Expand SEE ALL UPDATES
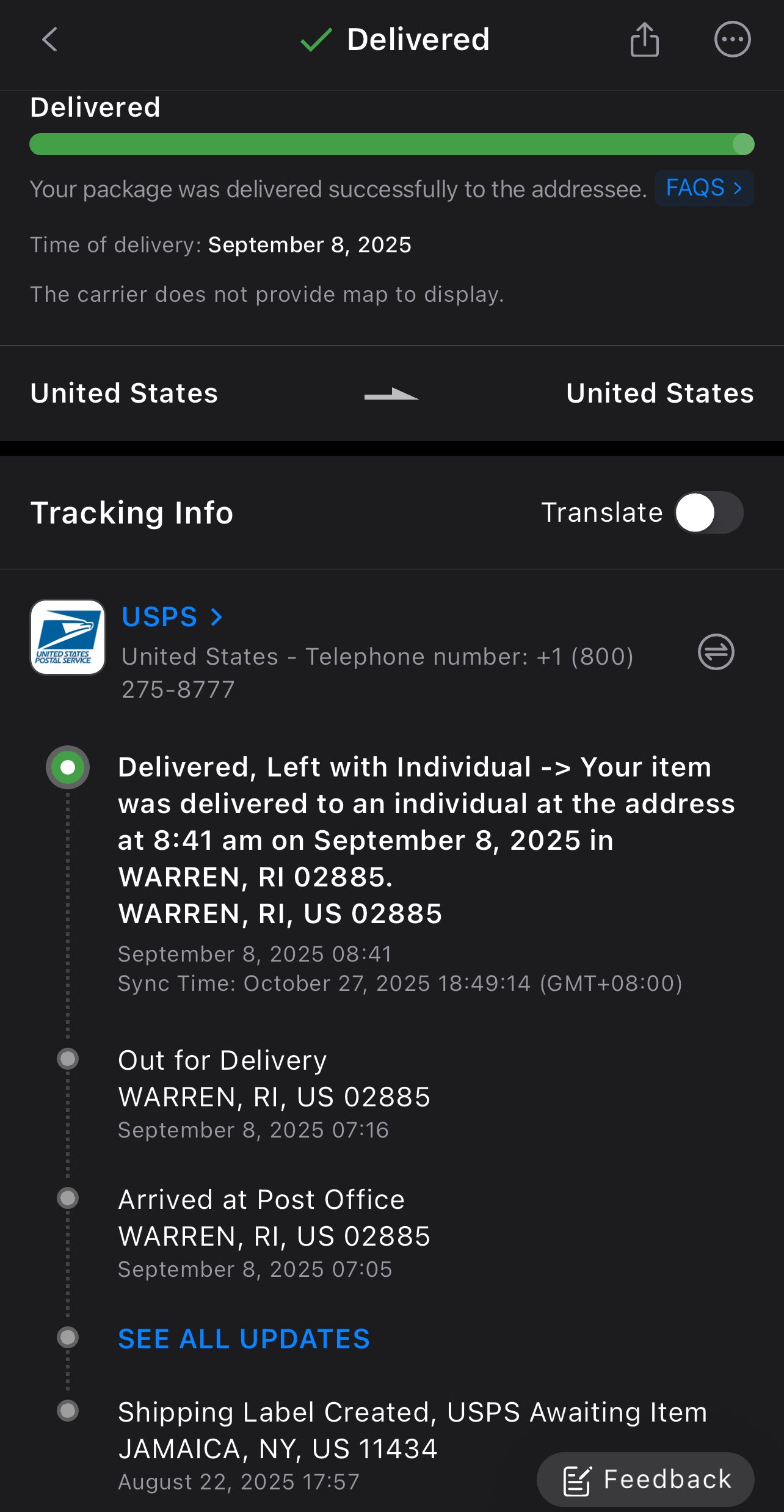Screen dimensions: 784x1512 (x=244, y=1339)
